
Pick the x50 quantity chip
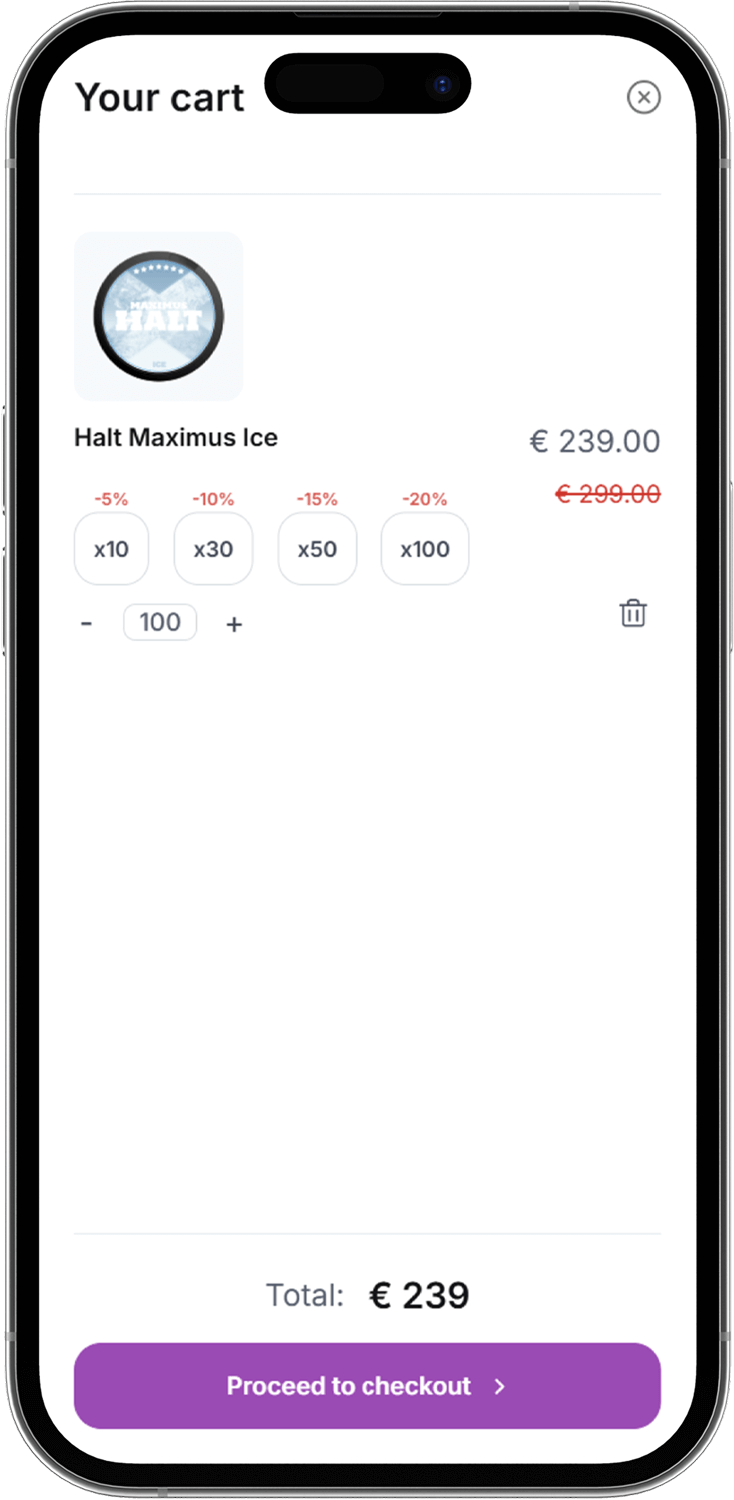tap(317, 548)
